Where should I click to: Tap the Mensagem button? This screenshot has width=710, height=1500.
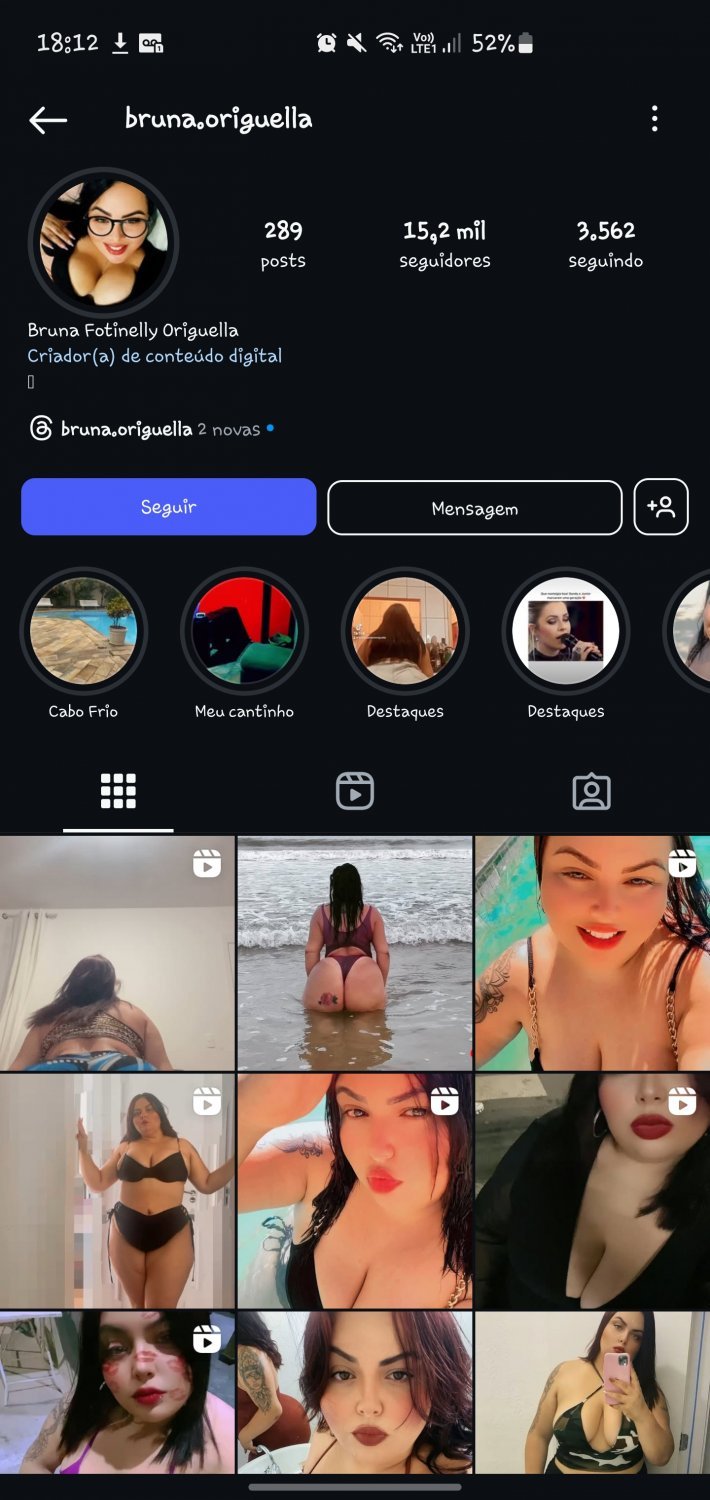pos(474,508)
